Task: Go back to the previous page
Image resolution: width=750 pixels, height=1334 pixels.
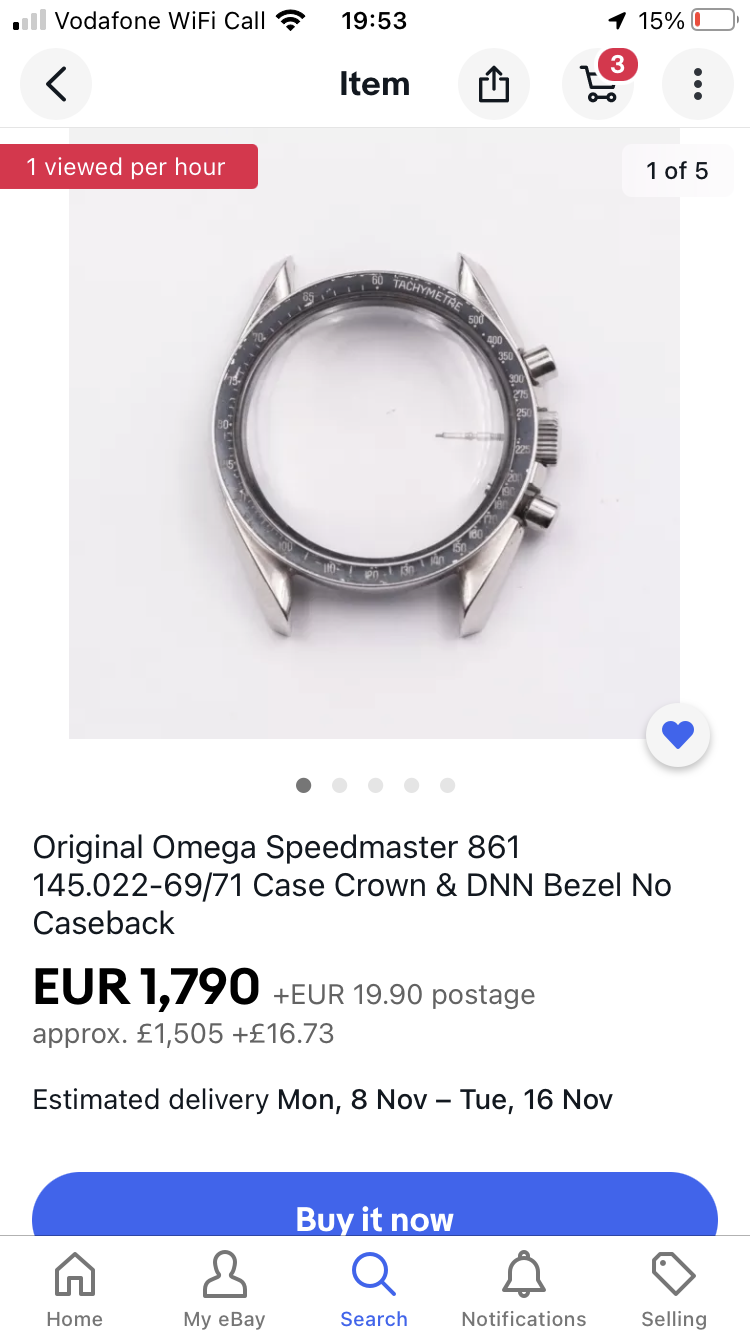Action: click(x=56, y=84)
